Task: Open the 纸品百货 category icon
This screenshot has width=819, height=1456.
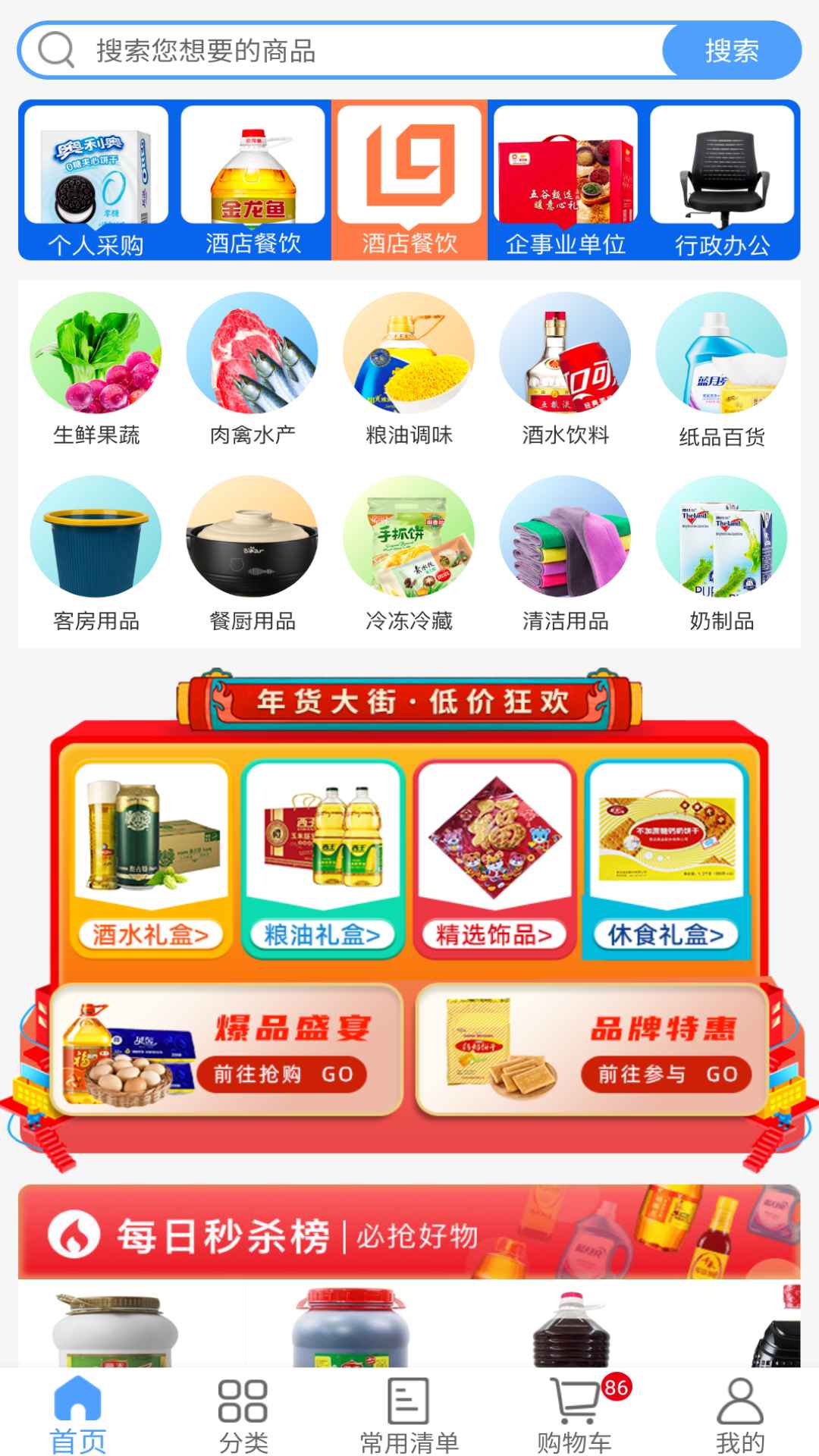Action: click(722, 360)
